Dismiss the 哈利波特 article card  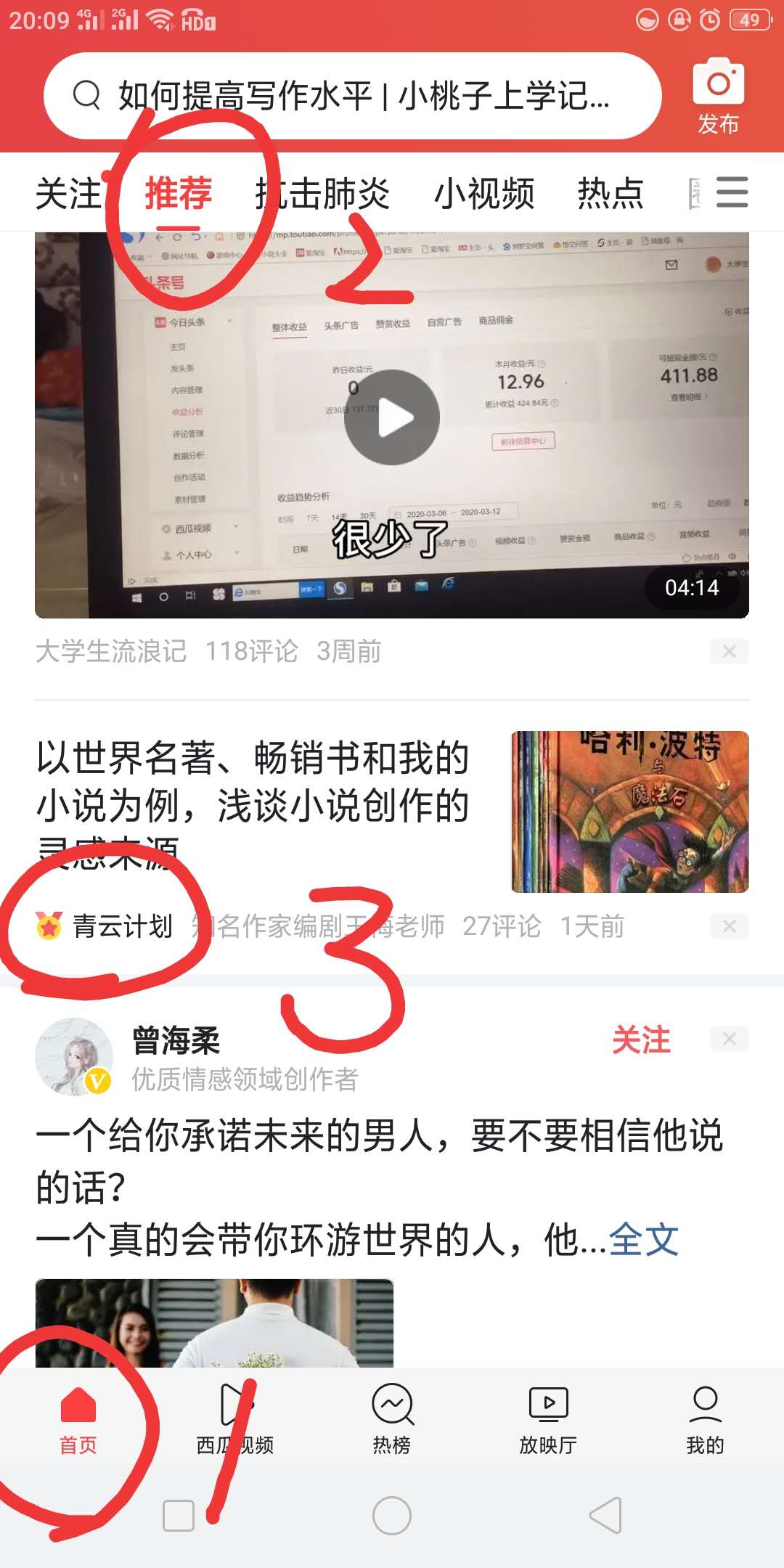(x=729, y=926)
